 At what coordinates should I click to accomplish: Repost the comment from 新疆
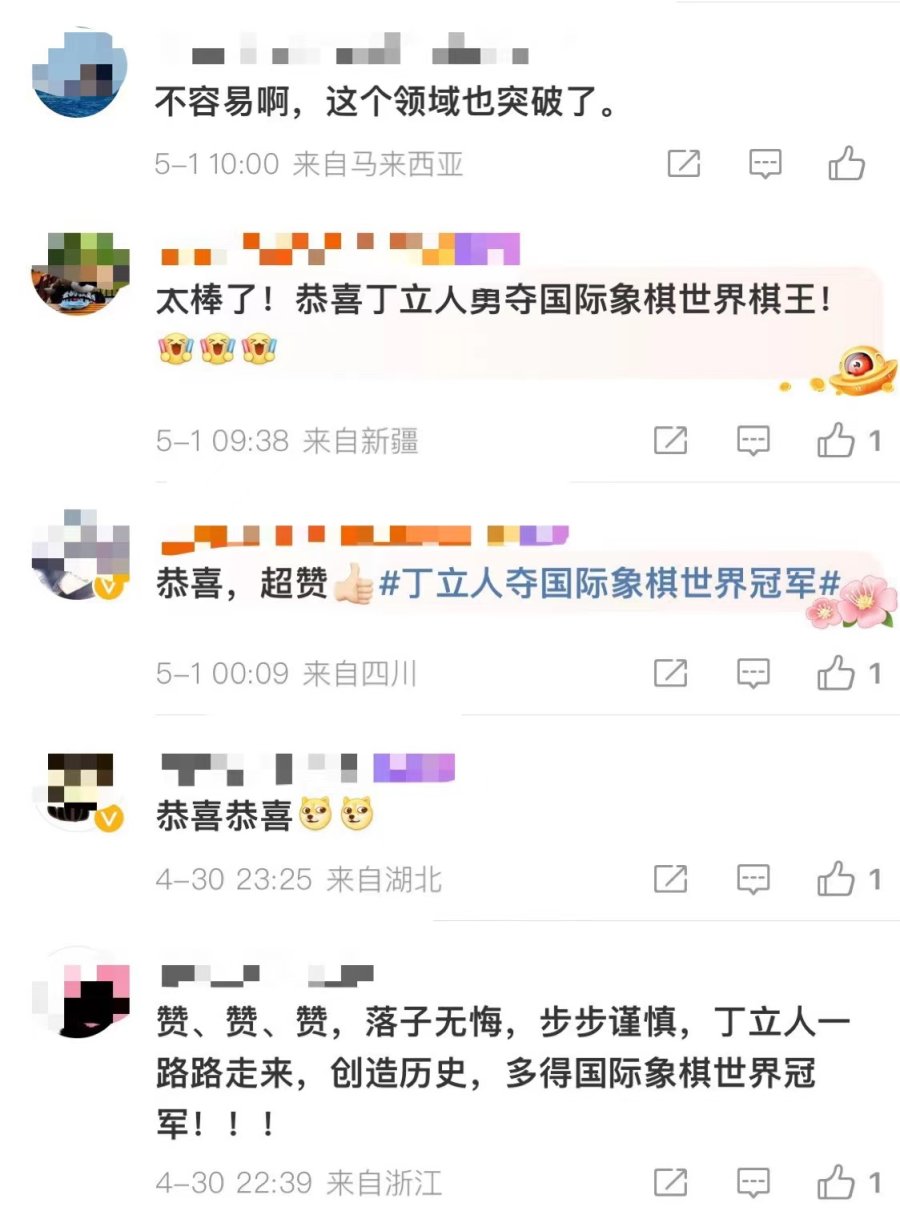pos(670,440)
